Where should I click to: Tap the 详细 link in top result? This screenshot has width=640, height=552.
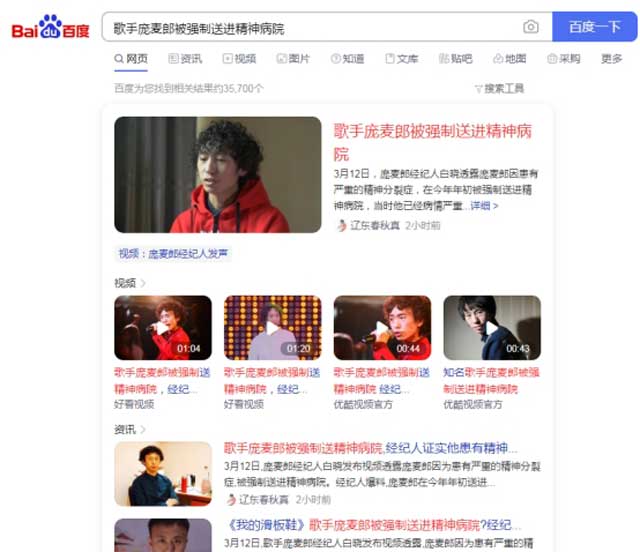(x=483, y=205)
